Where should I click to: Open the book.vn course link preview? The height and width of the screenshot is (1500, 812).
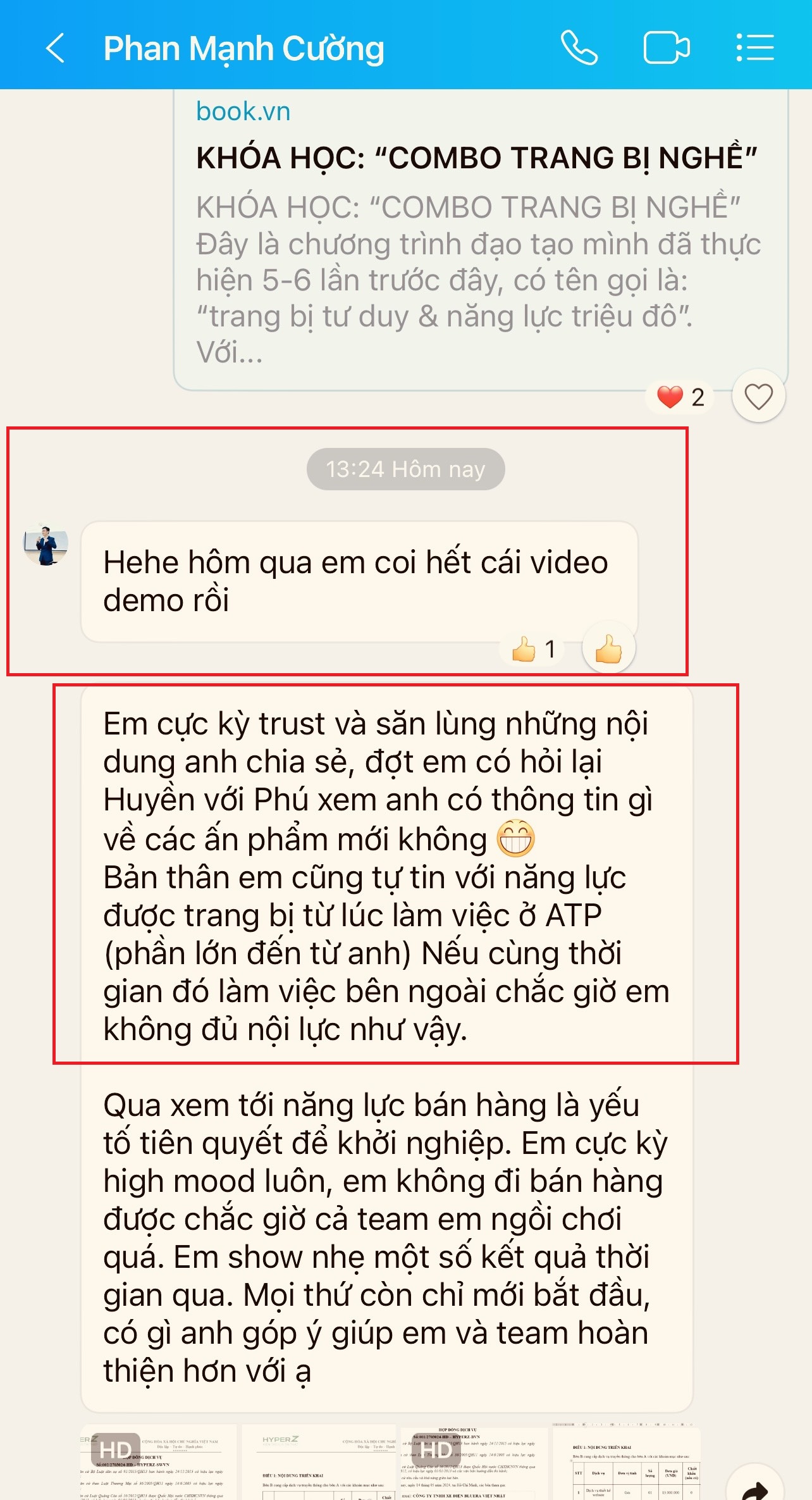481,240
